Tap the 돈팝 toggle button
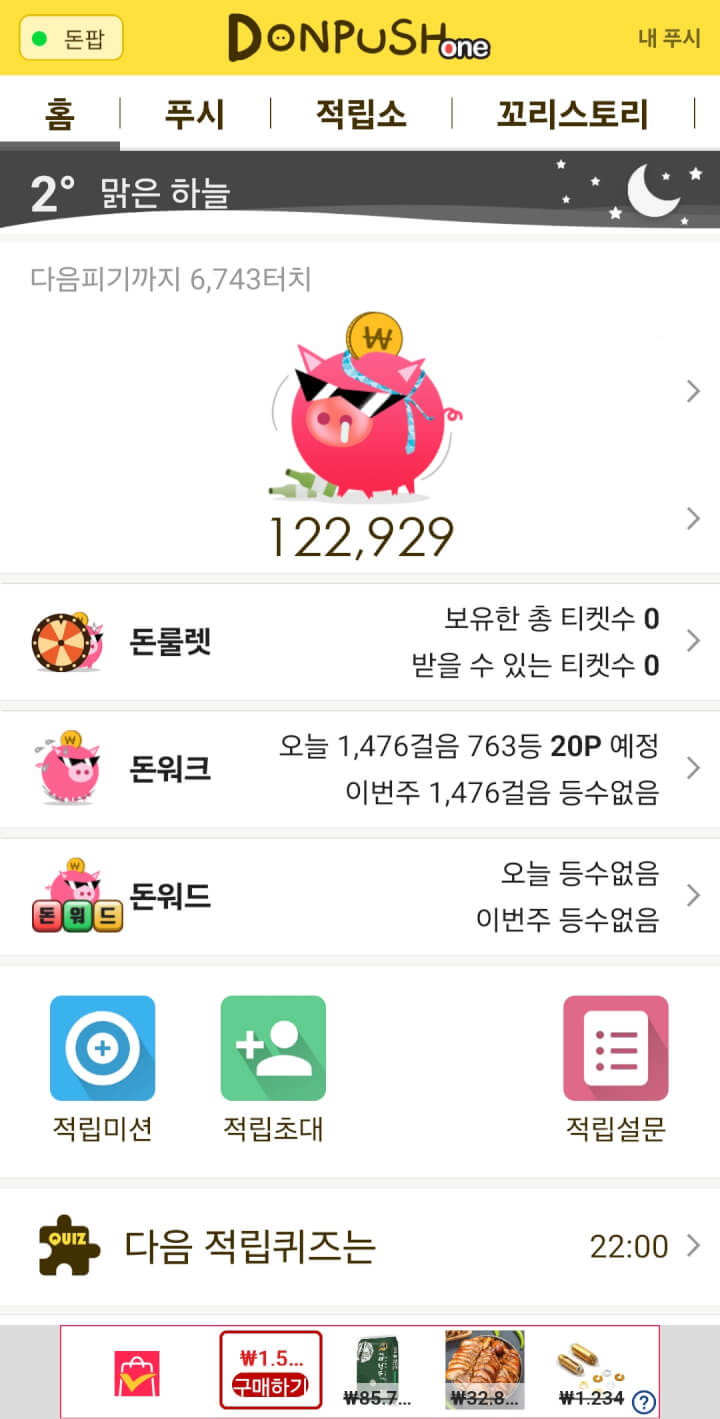Screen dimensions: 720x1419 [x=71, y=38]
